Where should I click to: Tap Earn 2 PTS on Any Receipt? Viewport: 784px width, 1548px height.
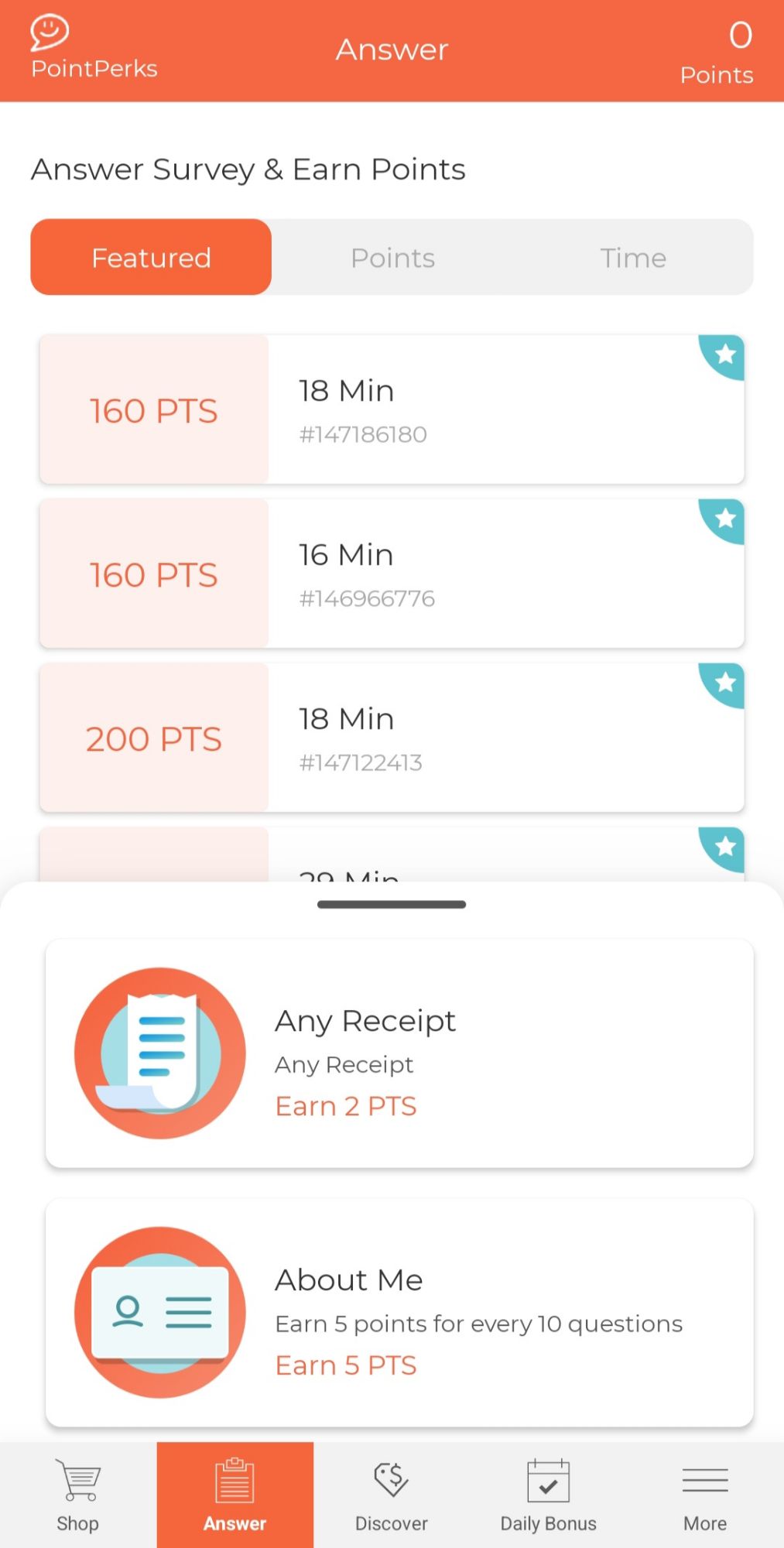pyautogui.click(x=345, y=1105)
